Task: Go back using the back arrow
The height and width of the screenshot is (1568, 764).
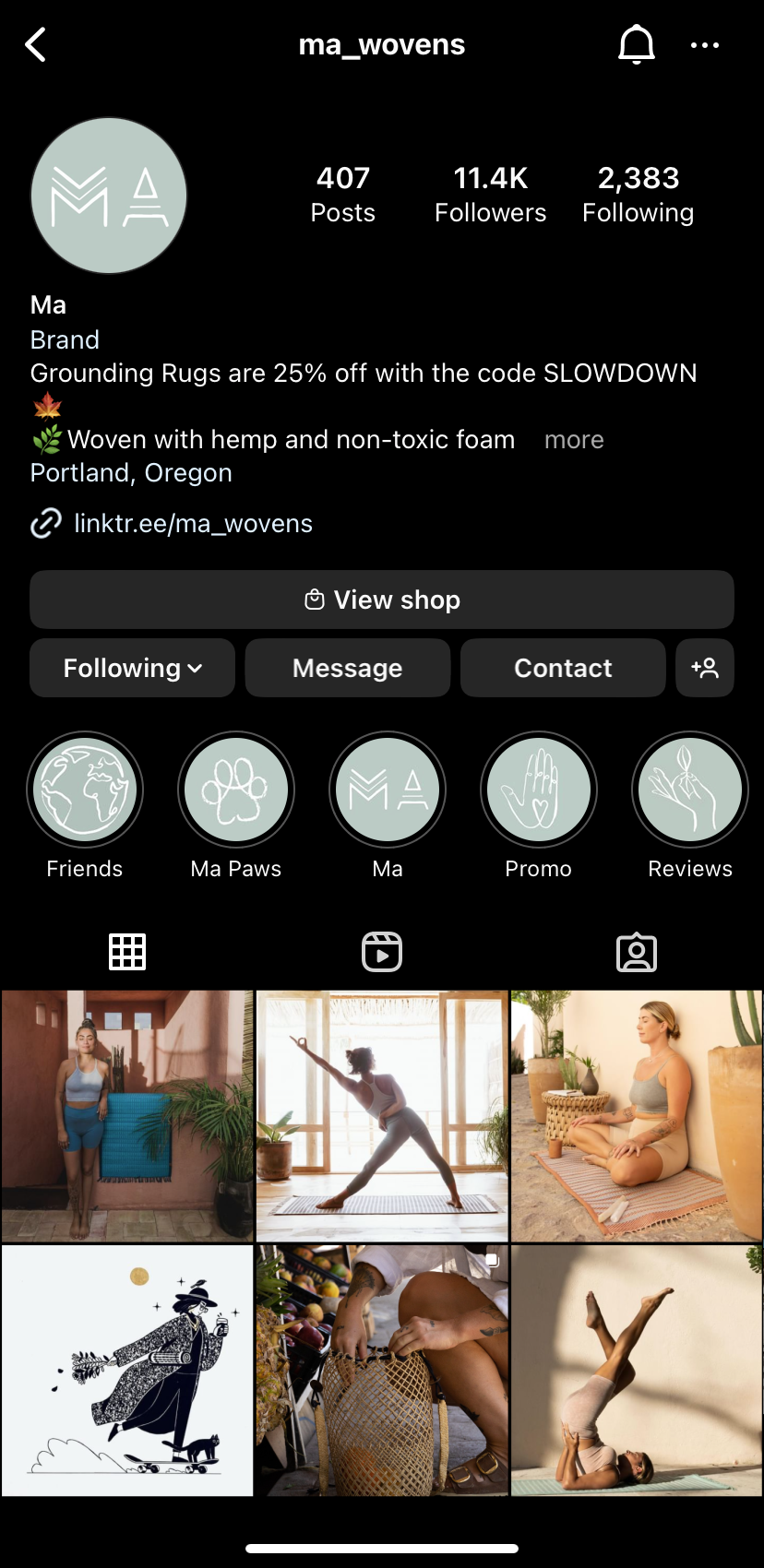Action: (36, 44)
